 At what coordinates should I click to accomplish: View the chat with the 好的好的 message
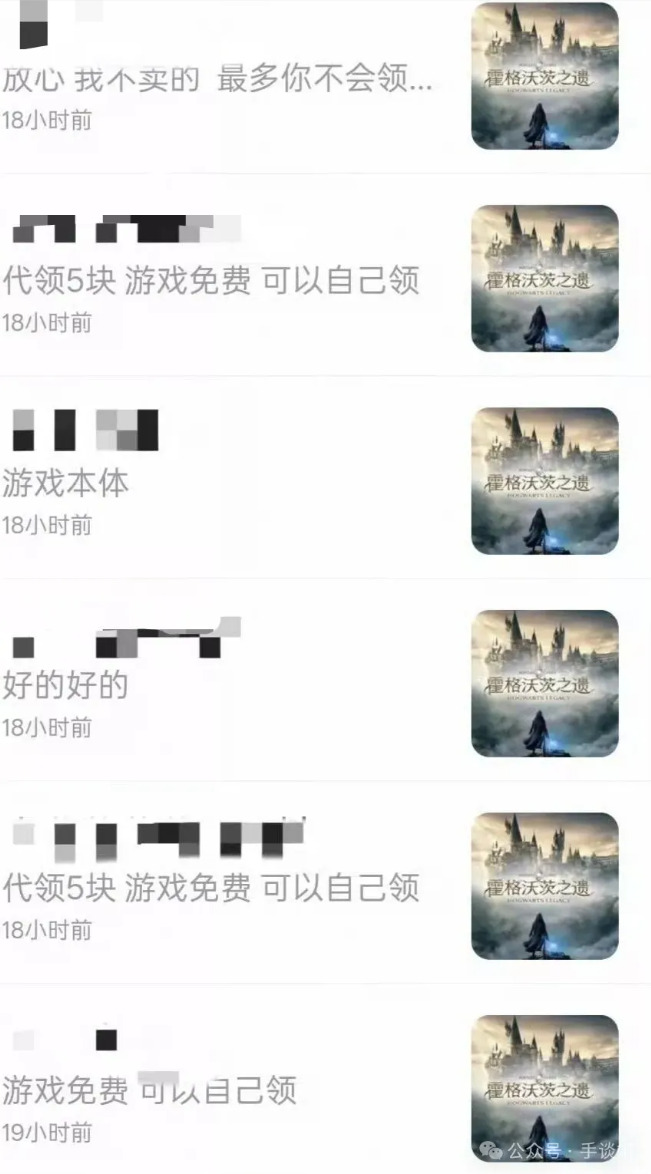coord(66,686)
